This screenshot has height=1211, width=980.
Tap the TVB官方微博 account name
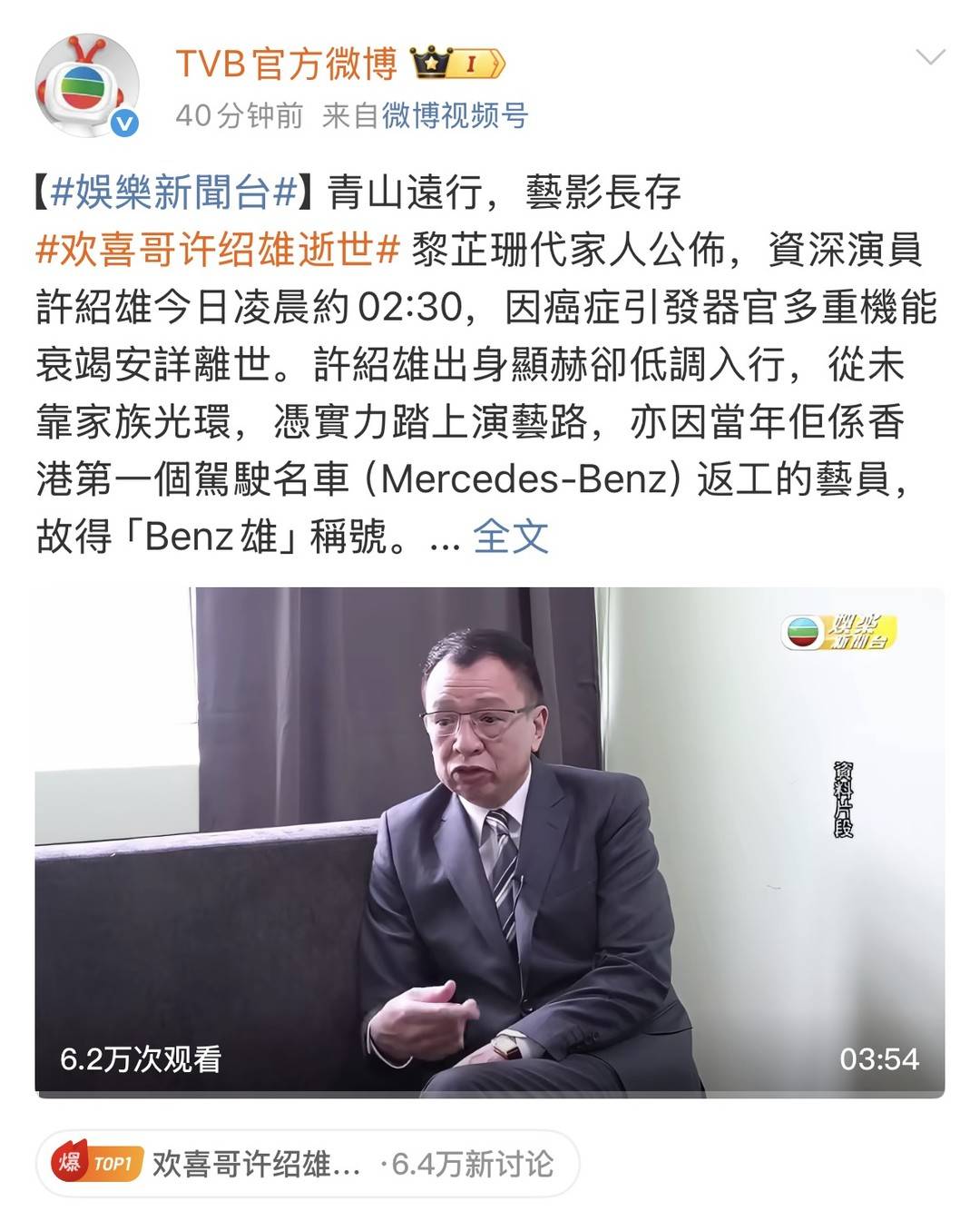coord(286,64)
